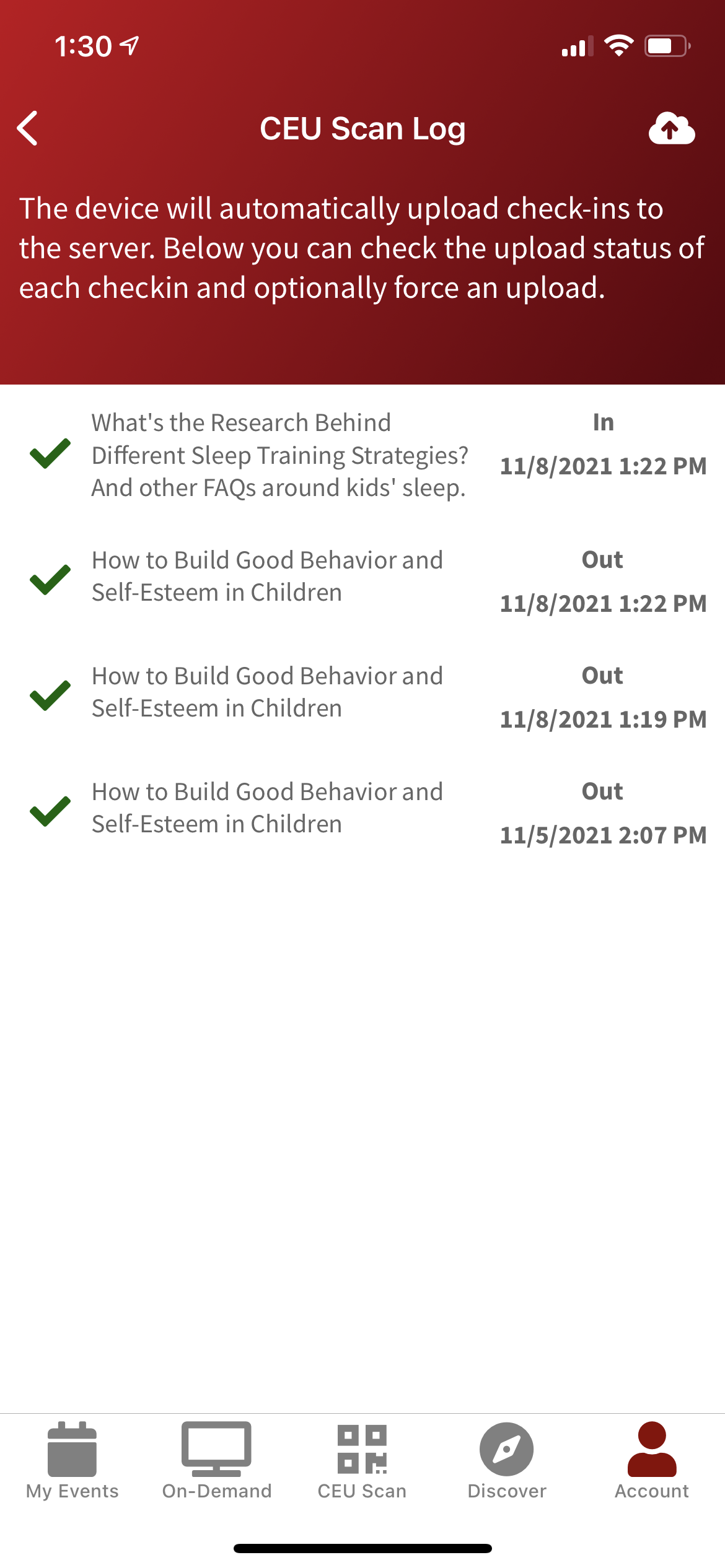Open the On-Demand tab

point(217,1461)
